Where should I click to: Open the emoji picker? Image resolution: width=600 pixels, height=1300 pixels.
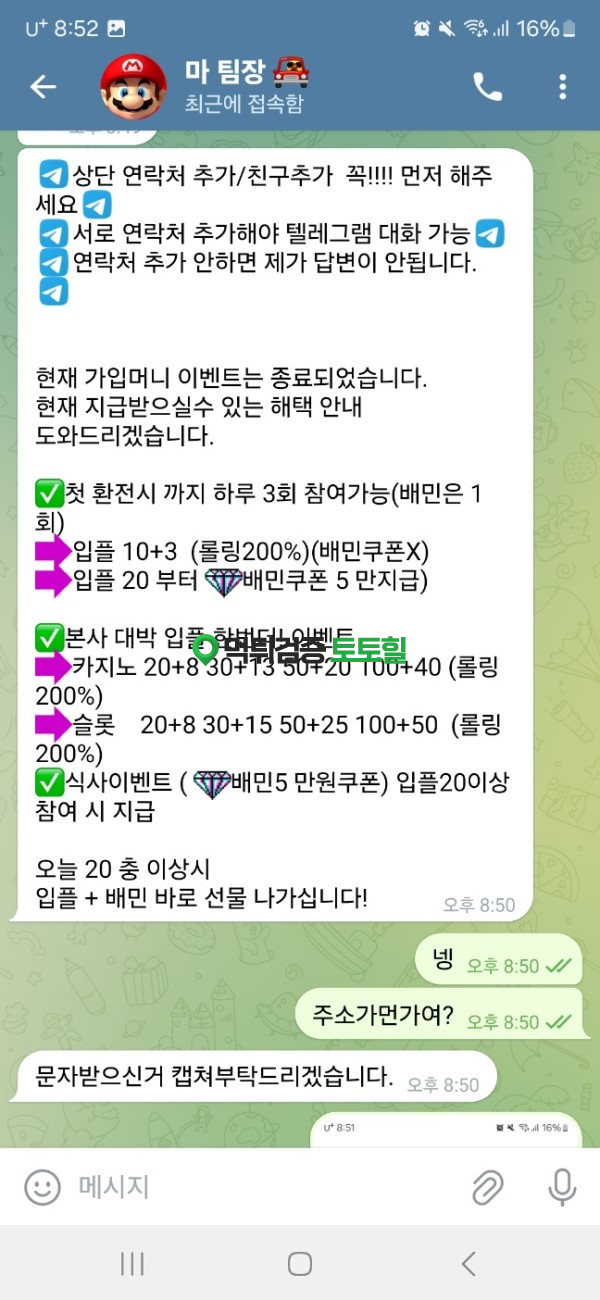(x=42, y=1187)
